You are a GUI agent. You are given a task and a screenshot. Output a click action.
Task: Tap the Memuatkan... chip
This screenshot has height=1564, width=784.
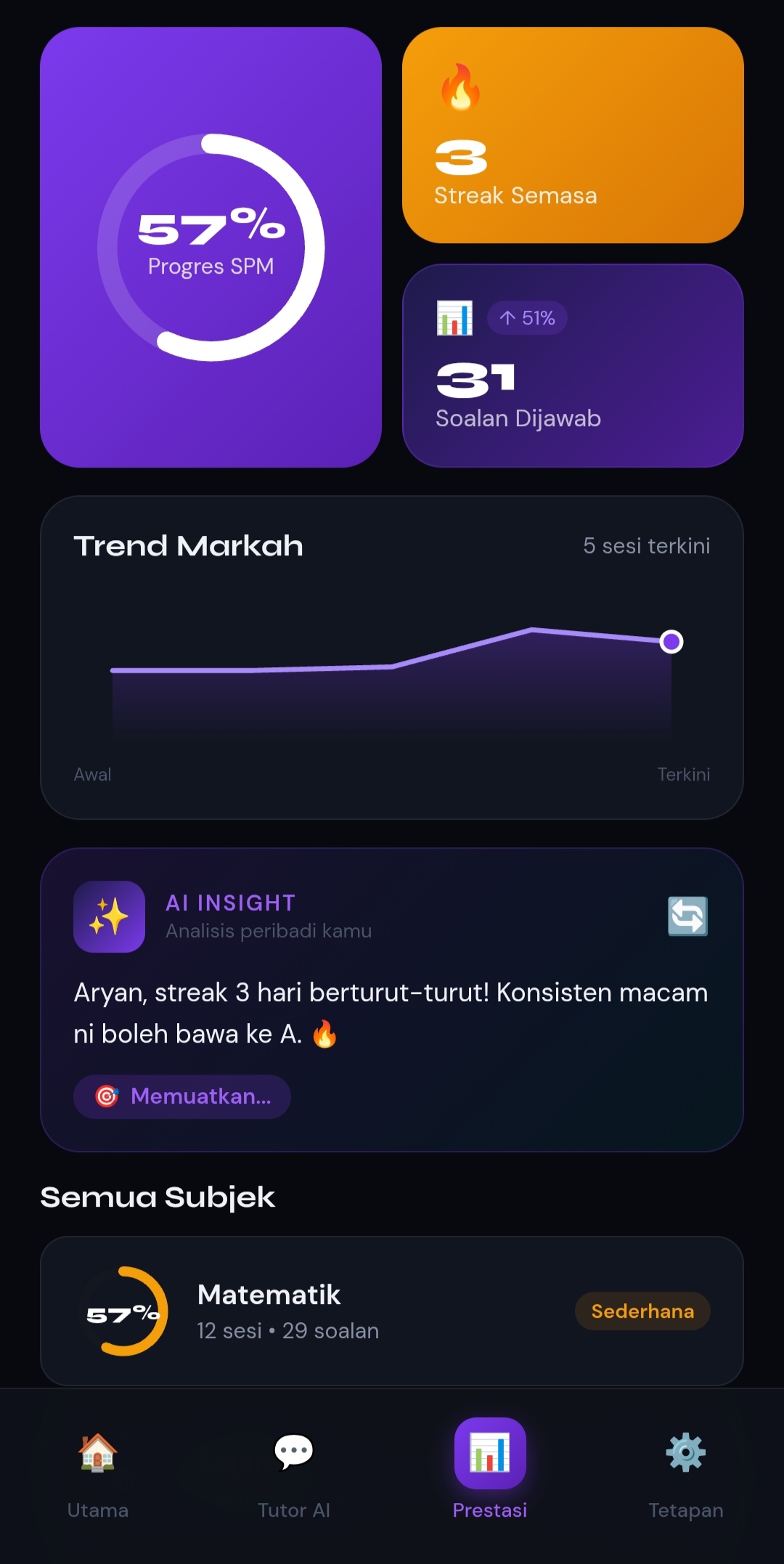point(182,1096)
